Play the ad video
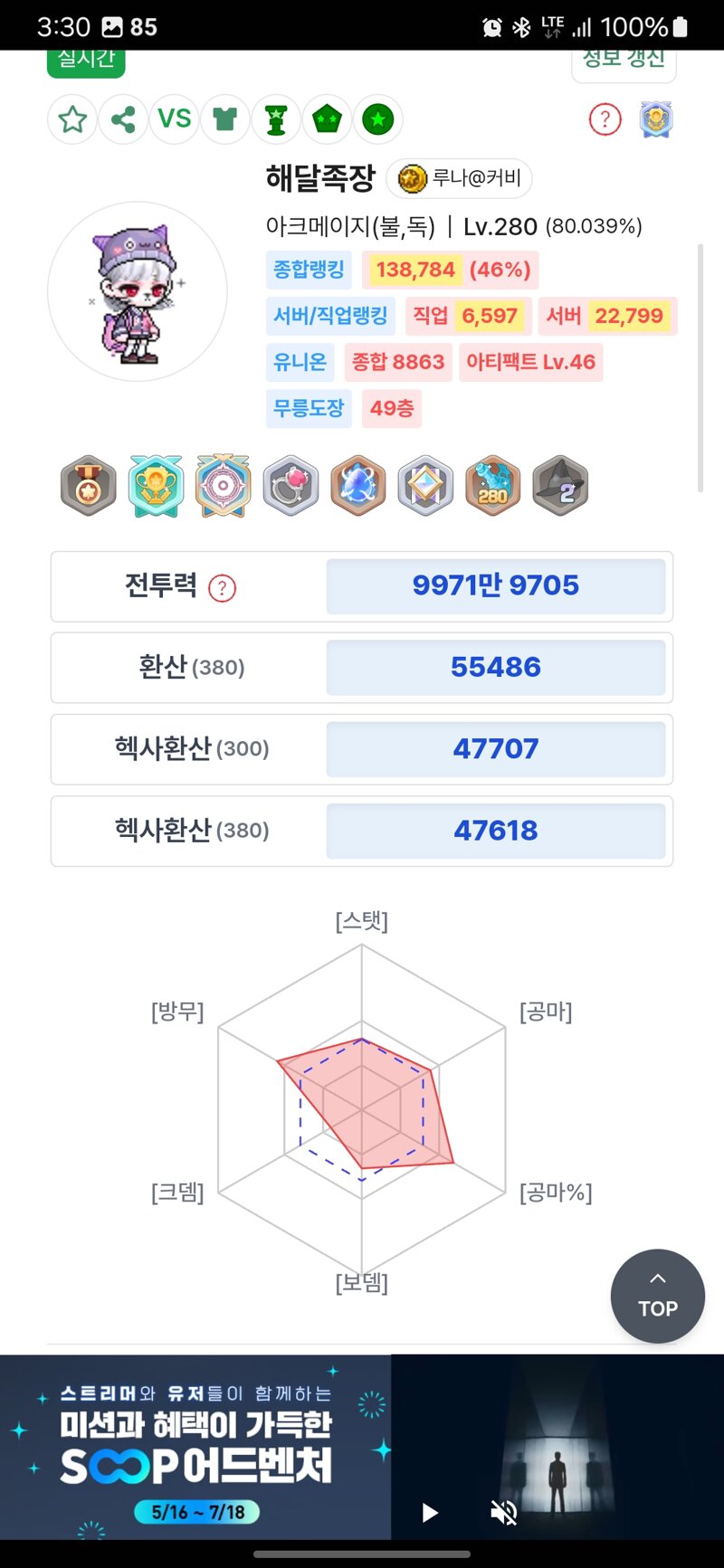 pos(430,1512)
